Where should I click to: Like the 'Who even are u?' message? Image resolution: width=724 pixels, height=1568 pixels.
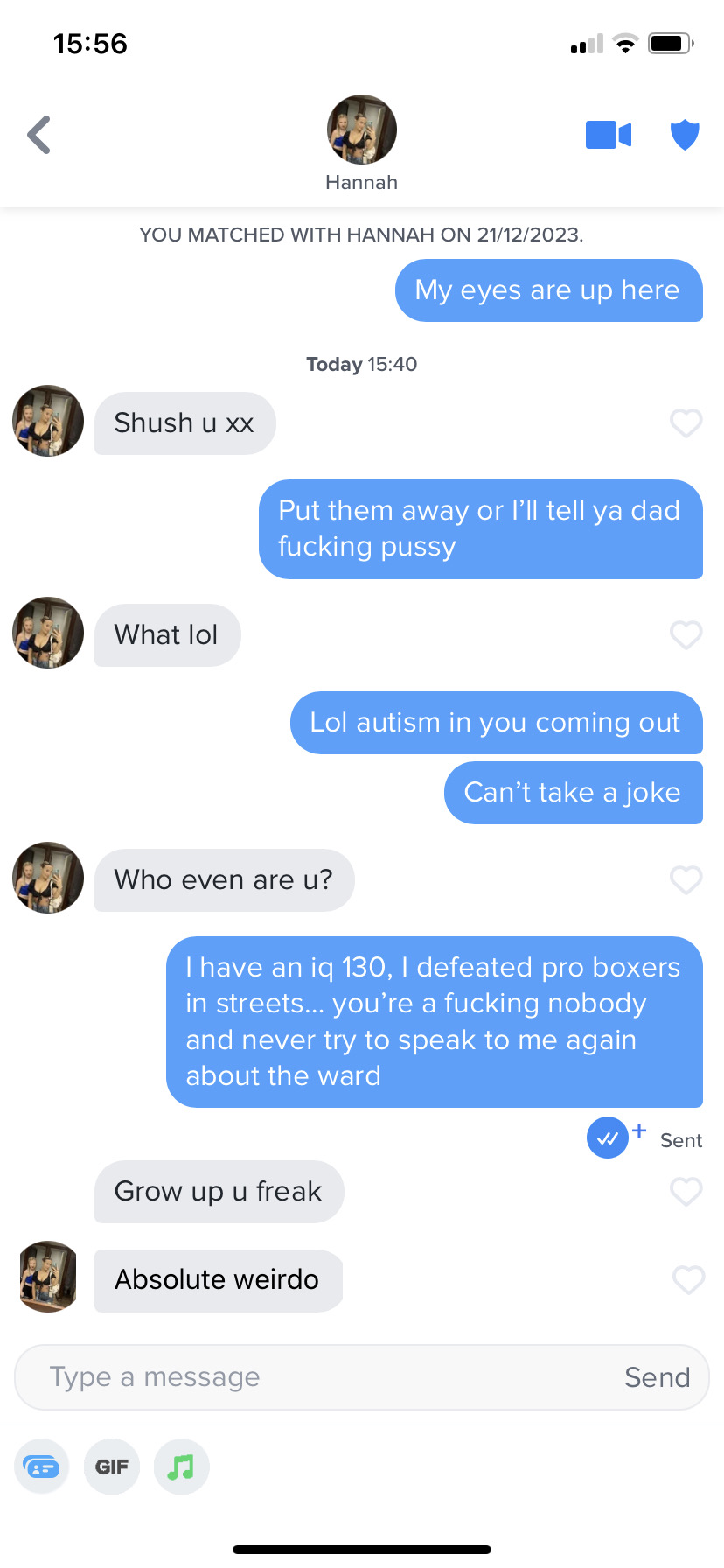tap(686, 880)
